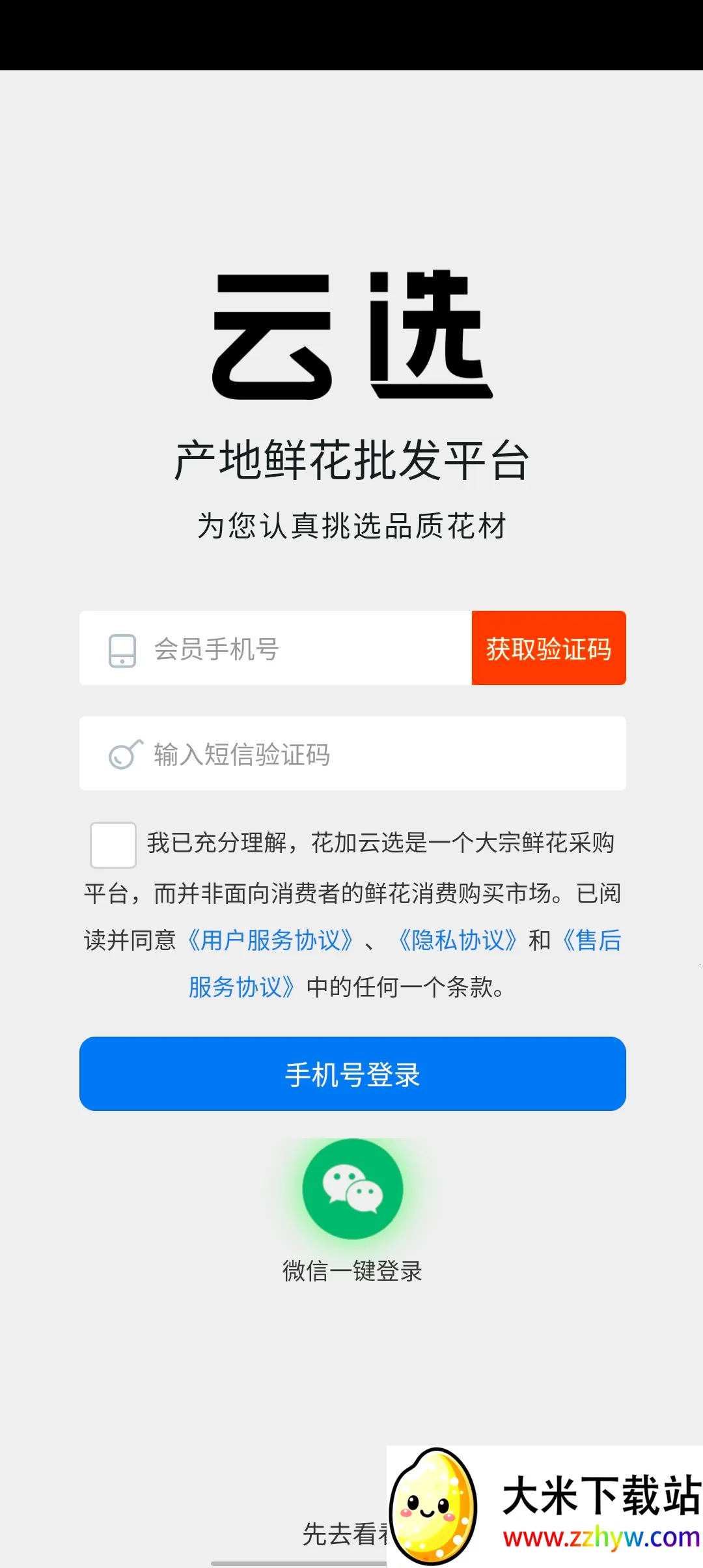Viewport: 703px width, 1568px height.
Task: Open the 《用户服务协议》 link
Action: click(x=270, y=940)
